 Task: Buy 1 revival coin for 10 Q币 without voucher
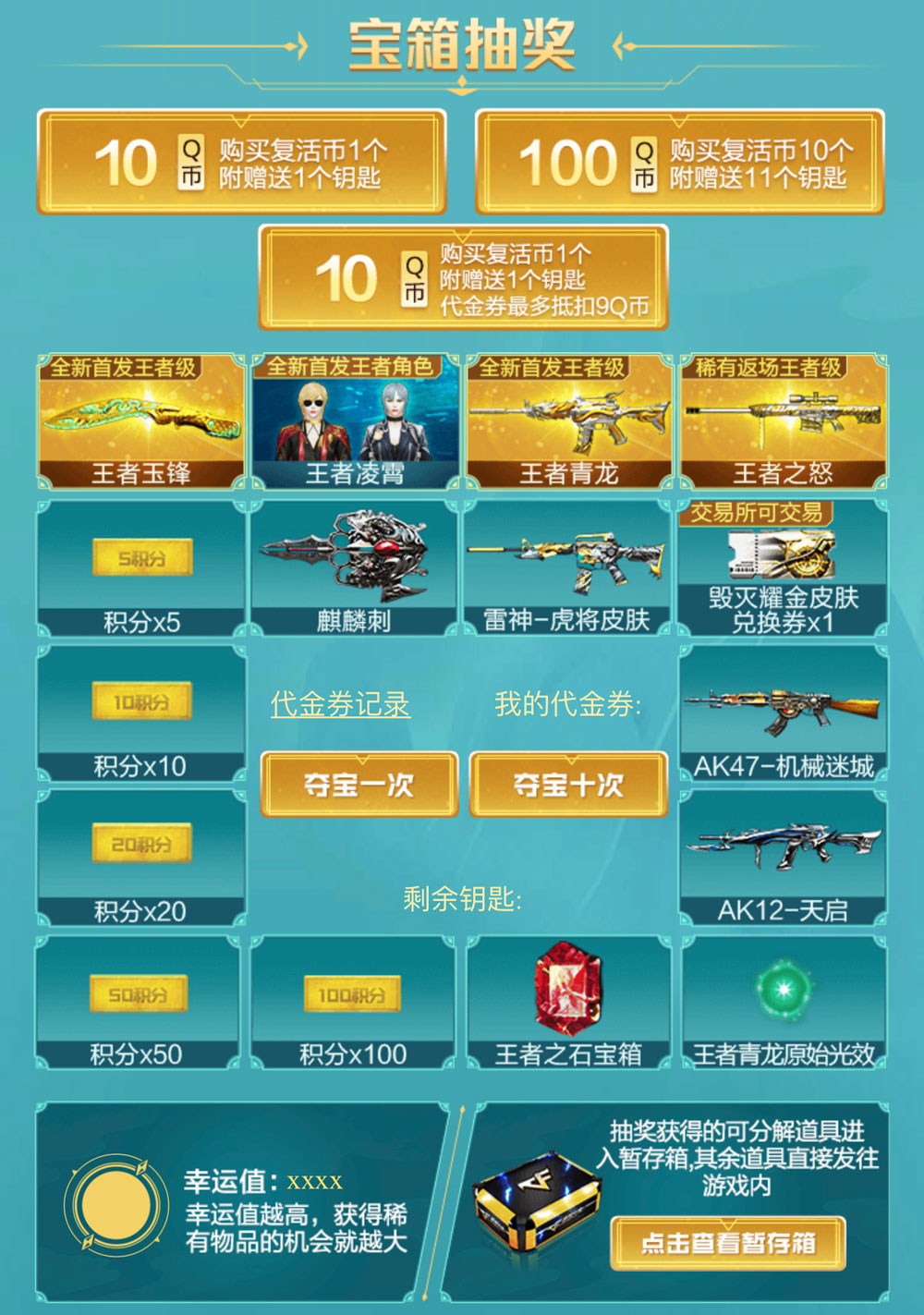pyautogui.click(x=241, y=164)
